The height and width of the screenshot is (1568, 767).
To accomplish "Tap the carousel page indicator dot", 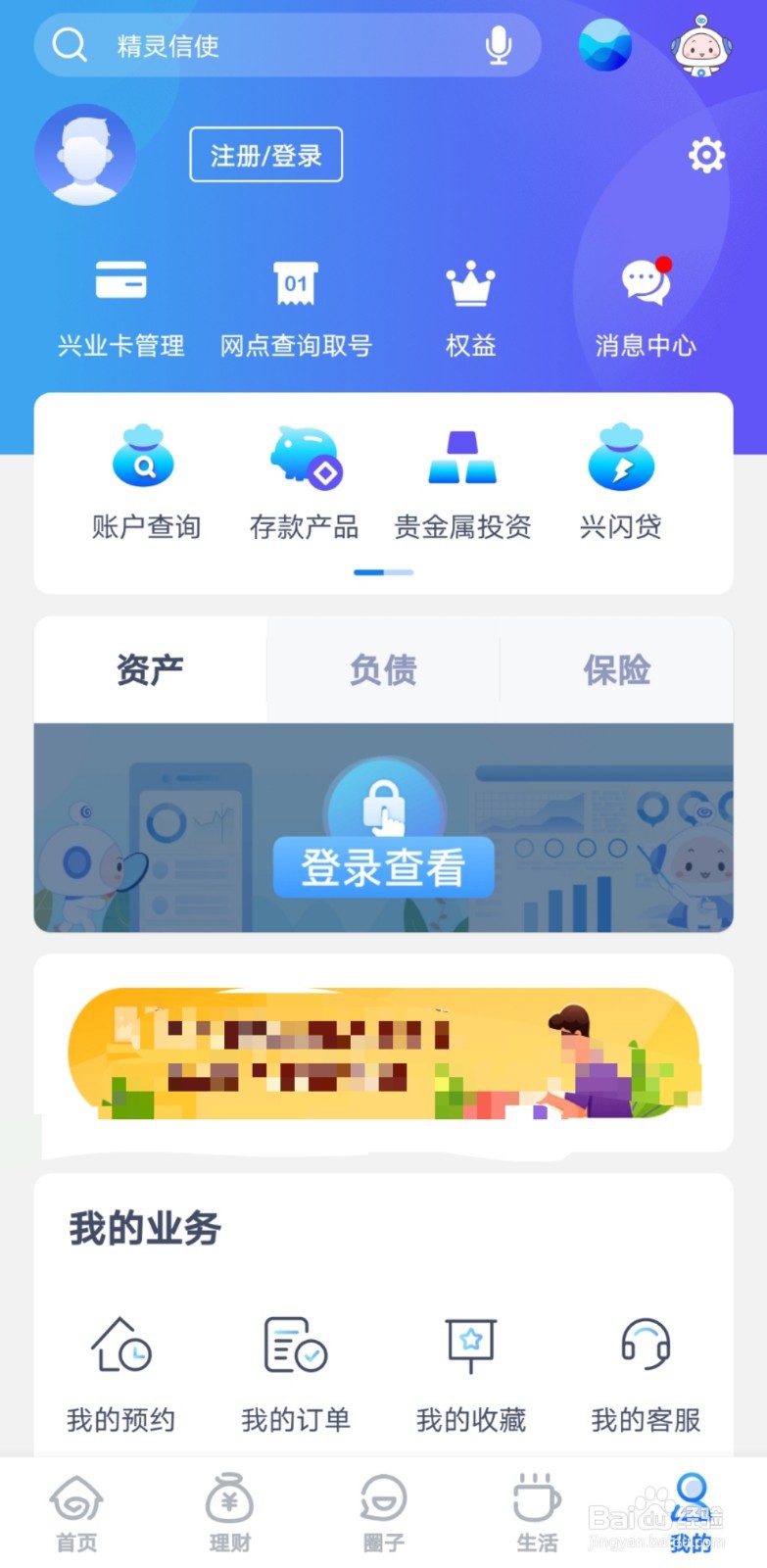I will [383, 572].
